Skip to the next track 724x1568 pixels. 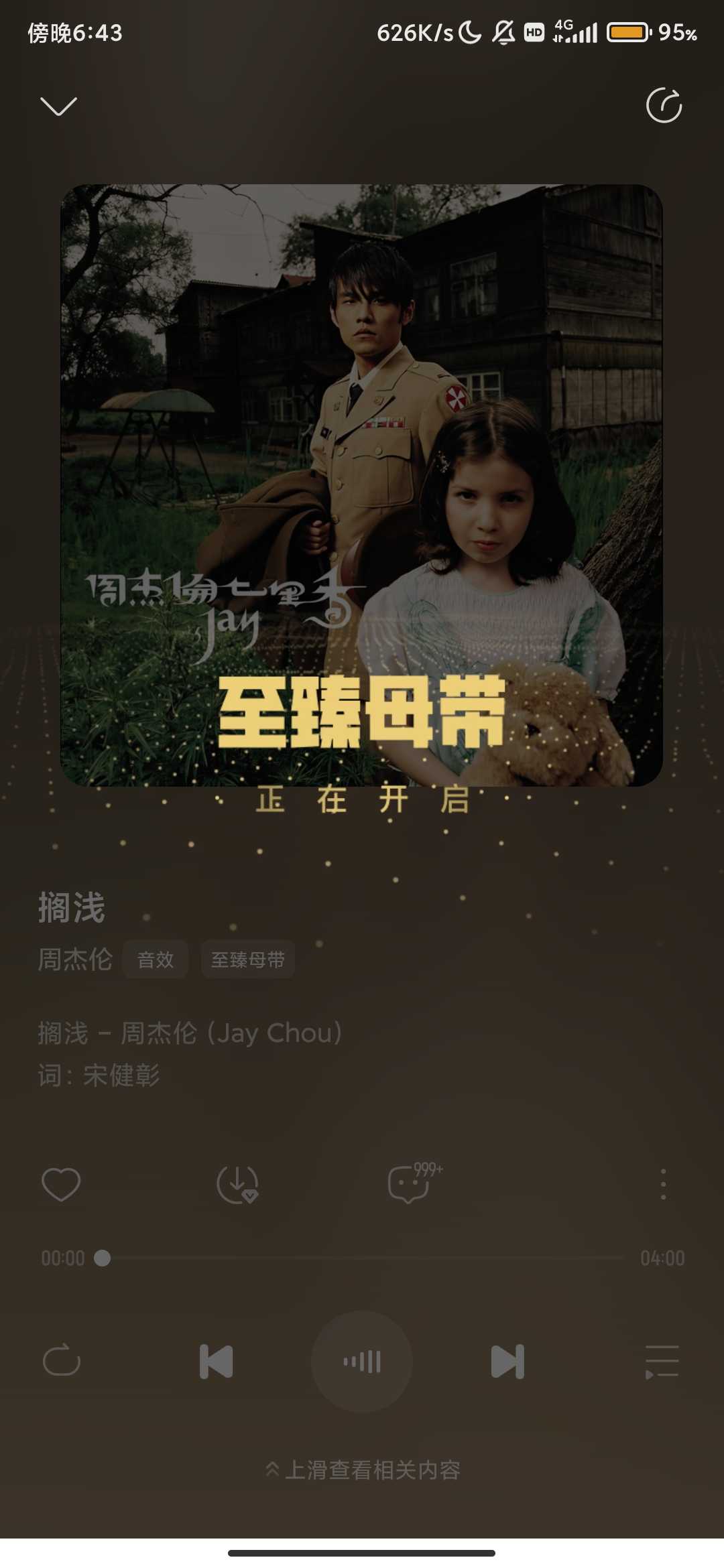[x=507, y=1361]
